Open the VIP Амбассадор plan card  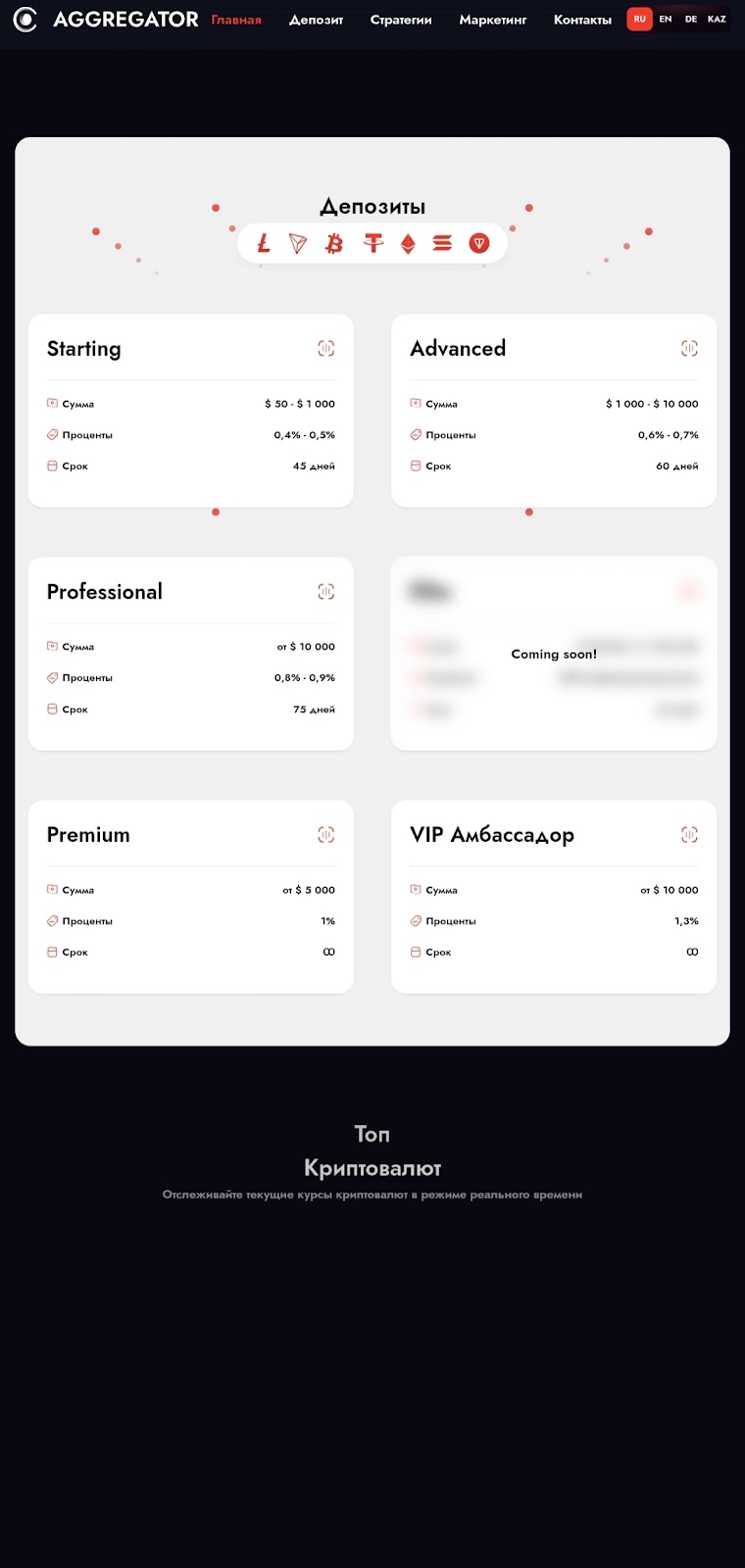554,897
